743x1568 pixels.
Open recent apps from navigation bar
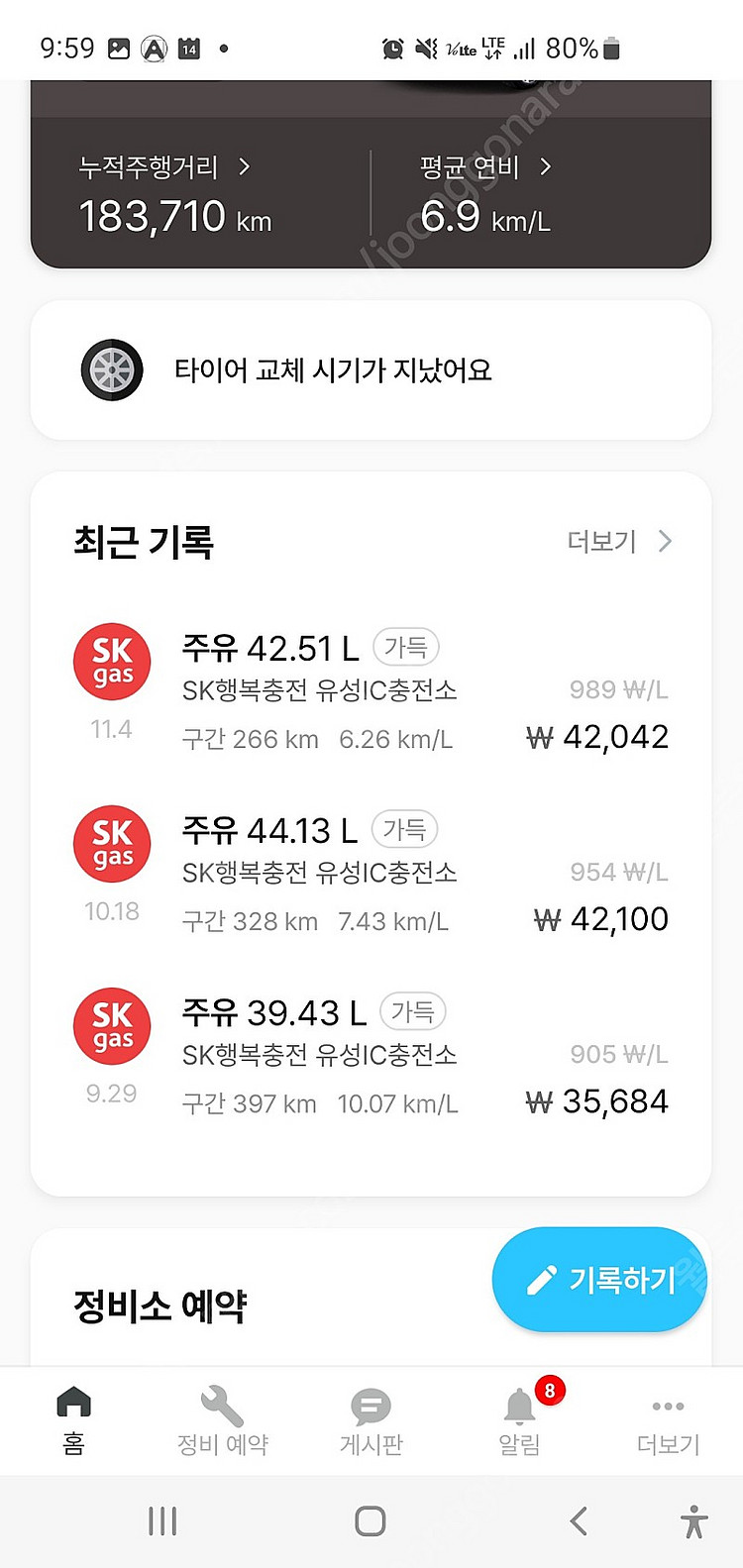coord(162,1520)
